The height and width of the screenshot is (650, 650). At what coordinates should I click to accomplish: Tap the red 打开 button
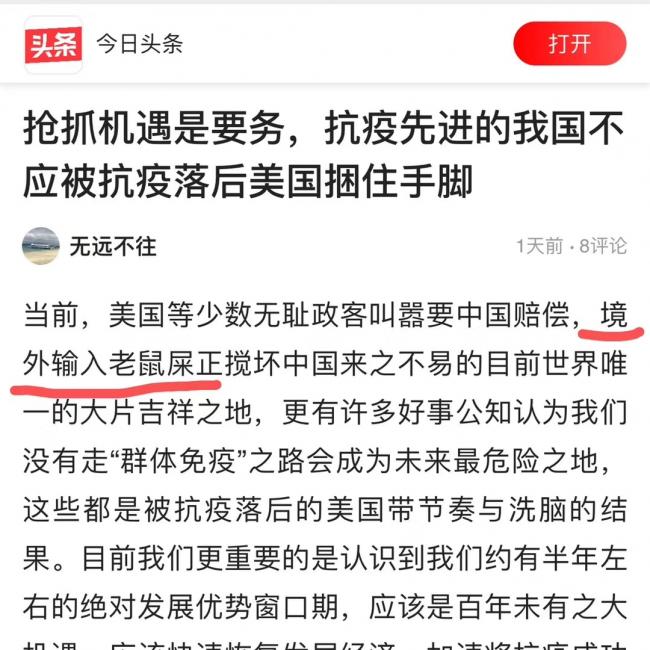[569, 44]
